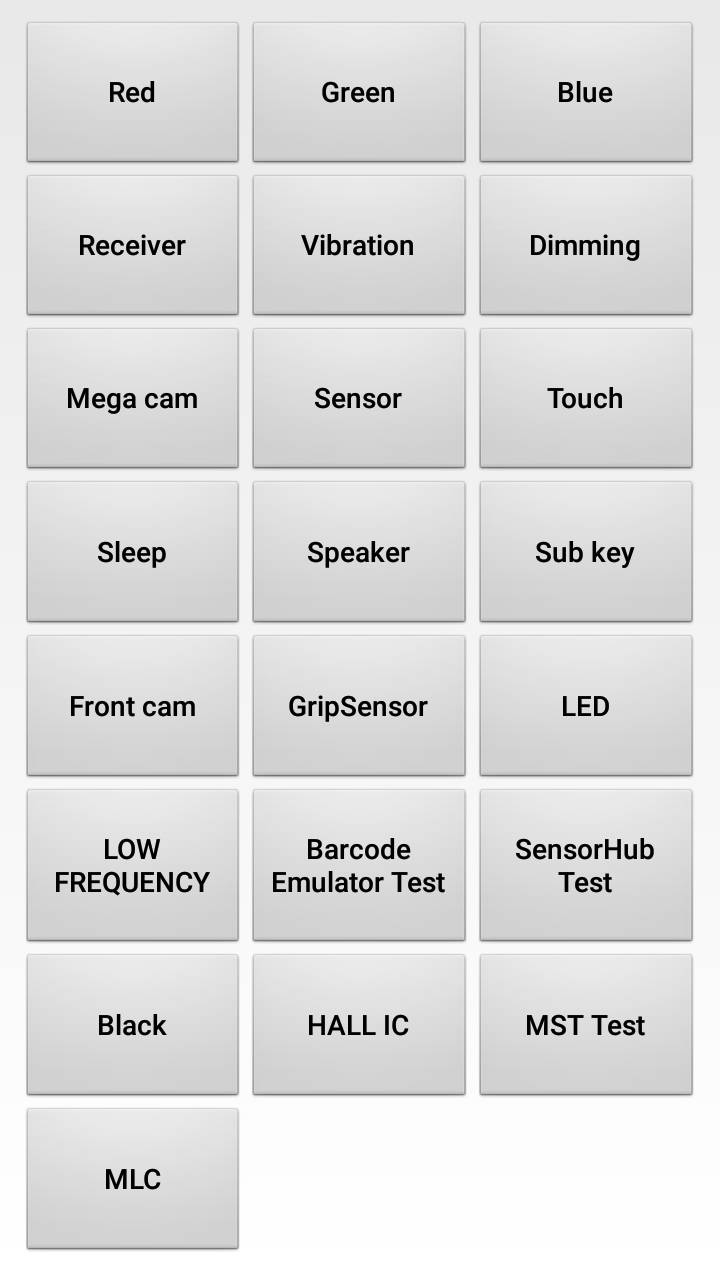Tap the Sleep button
The width and height of the screenshot is (720, 1280).
click(x=132, y=552)
